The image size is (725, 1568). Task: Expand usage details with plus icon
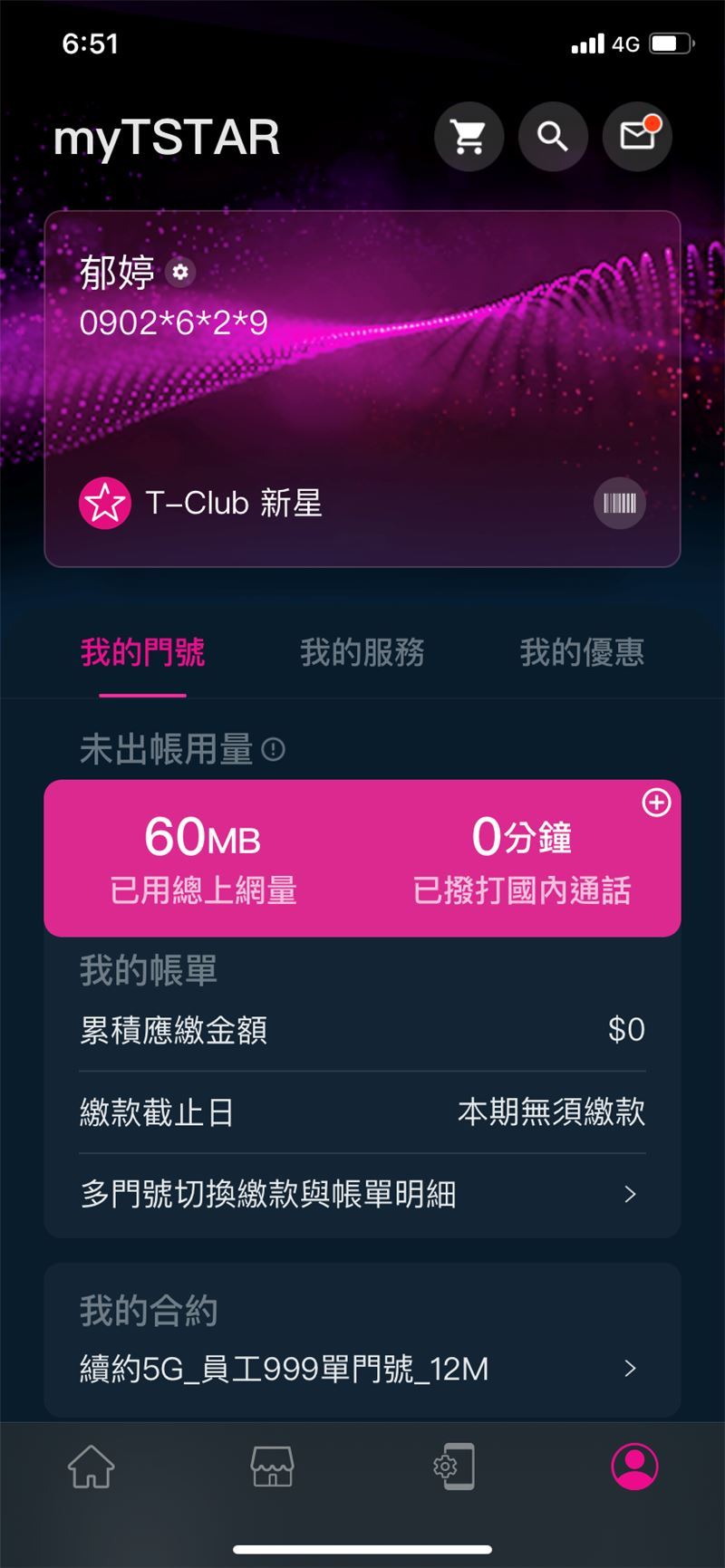656,803
